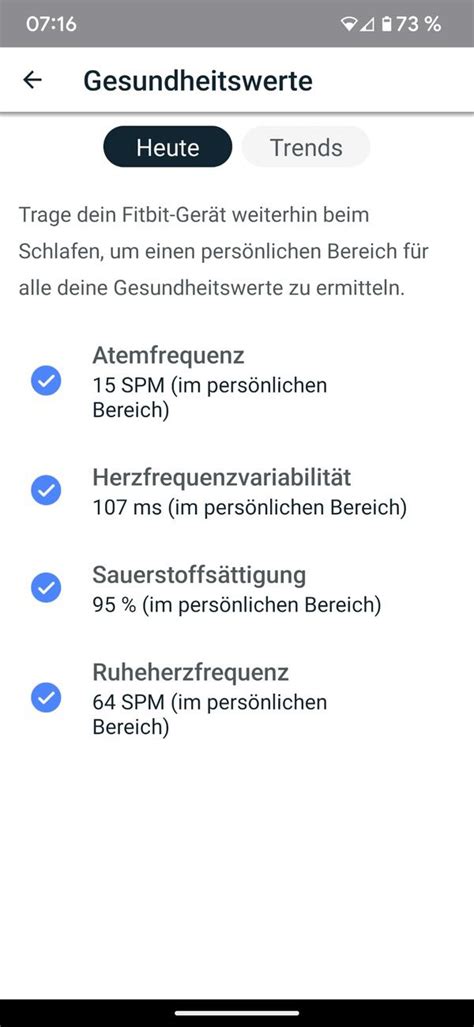474x1027 pixels.
Task: Go back from Gesundheitswerte
Action: click(32, 81)
